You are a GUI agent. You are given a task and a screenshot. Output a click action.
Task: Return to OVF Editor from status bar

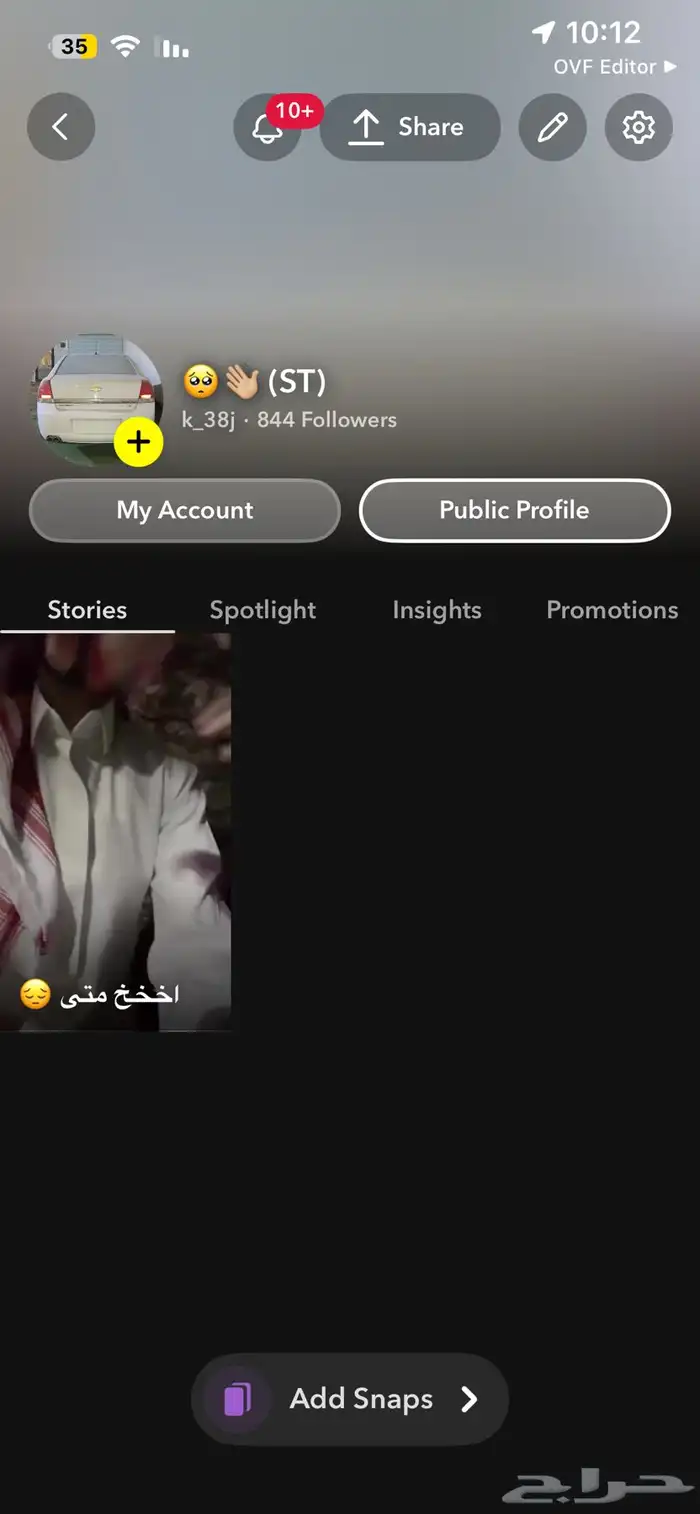click(x=614, y=67)
